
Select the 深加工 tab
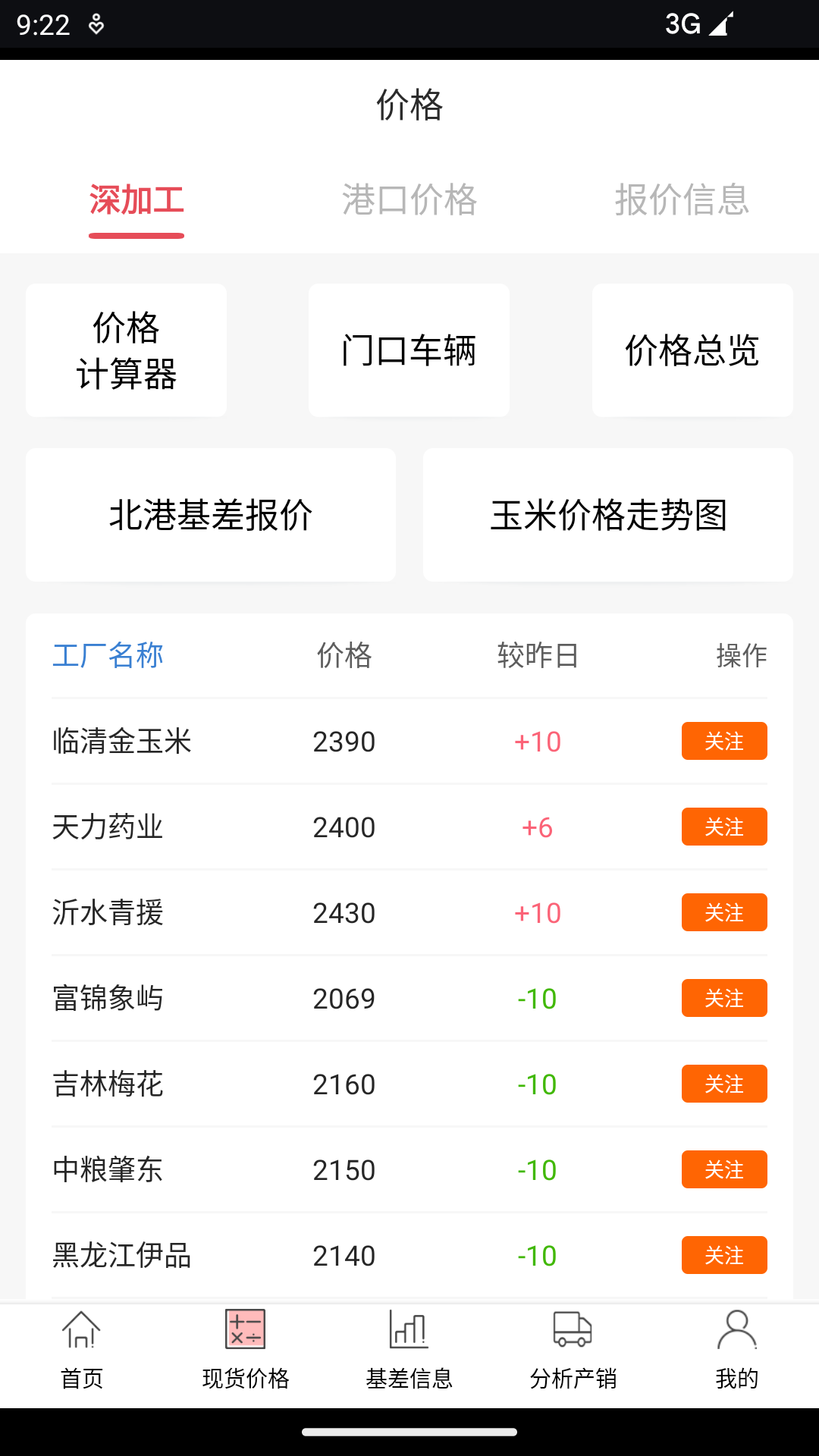coord(136,201)
